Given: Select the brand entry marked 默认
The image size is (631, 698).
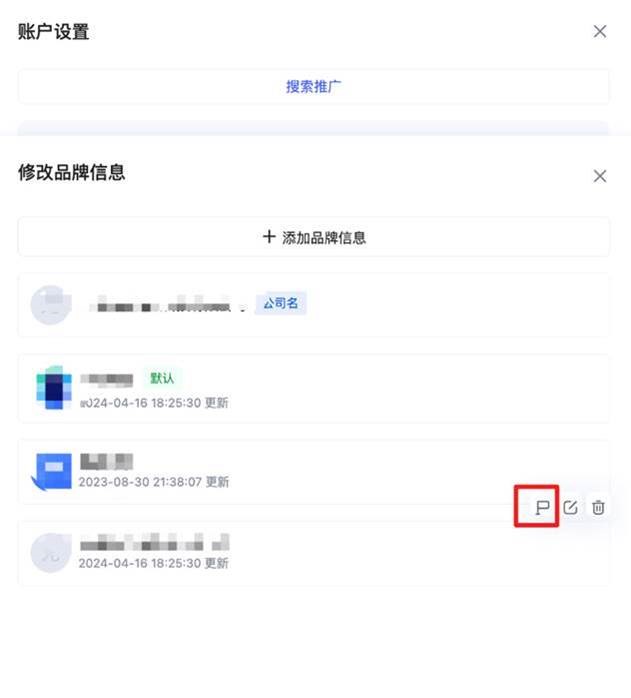Looking at the screenshot, I should 314,388.
